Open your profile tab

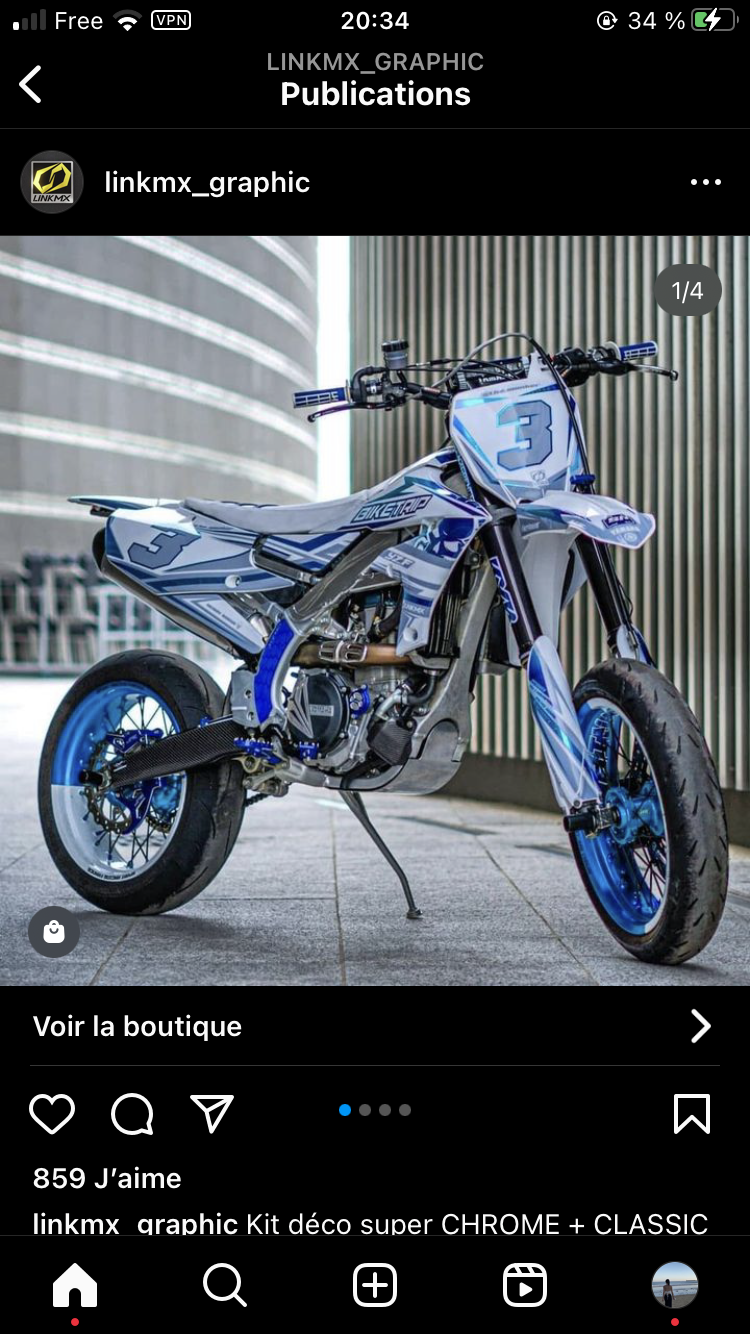click(x=675, y=1285)
